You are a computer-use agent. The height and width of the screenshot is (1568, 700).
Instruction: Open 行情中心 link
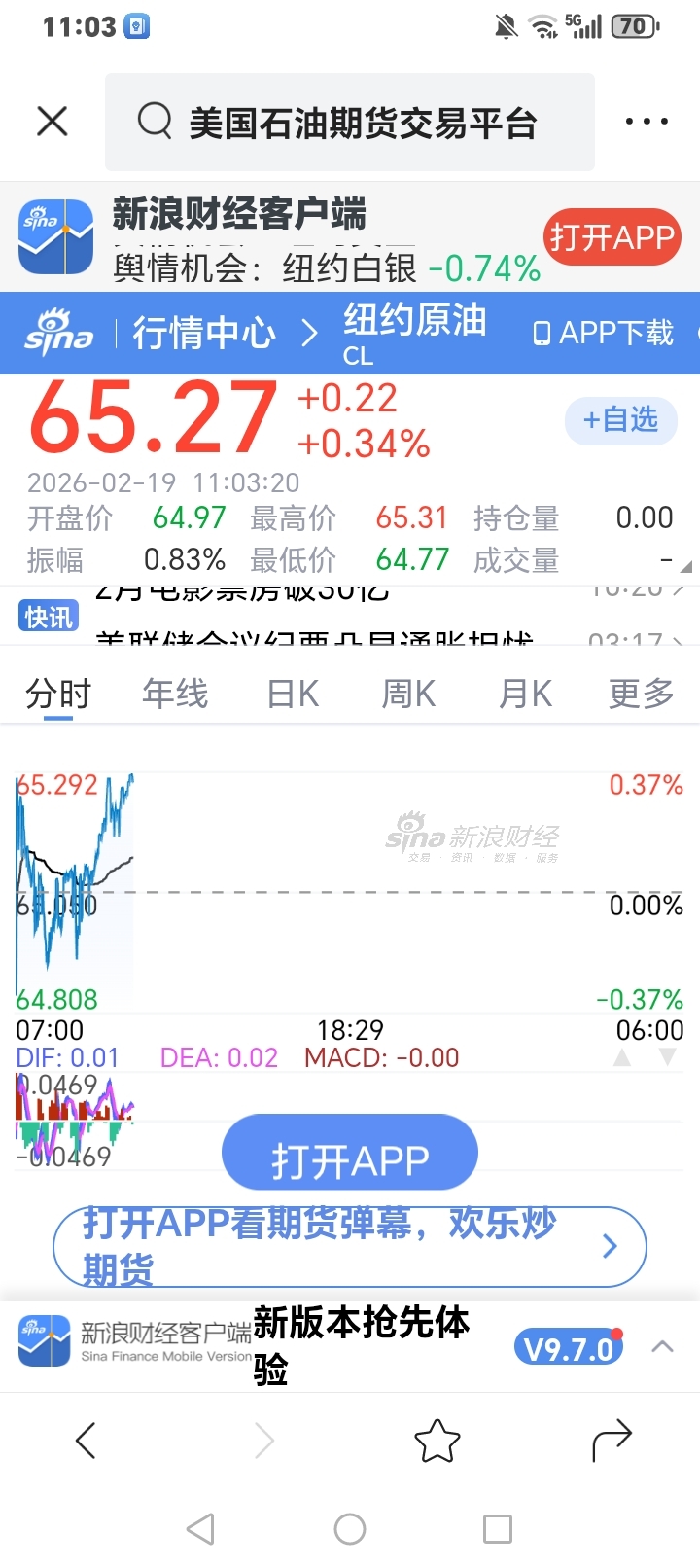coord(204,333)
